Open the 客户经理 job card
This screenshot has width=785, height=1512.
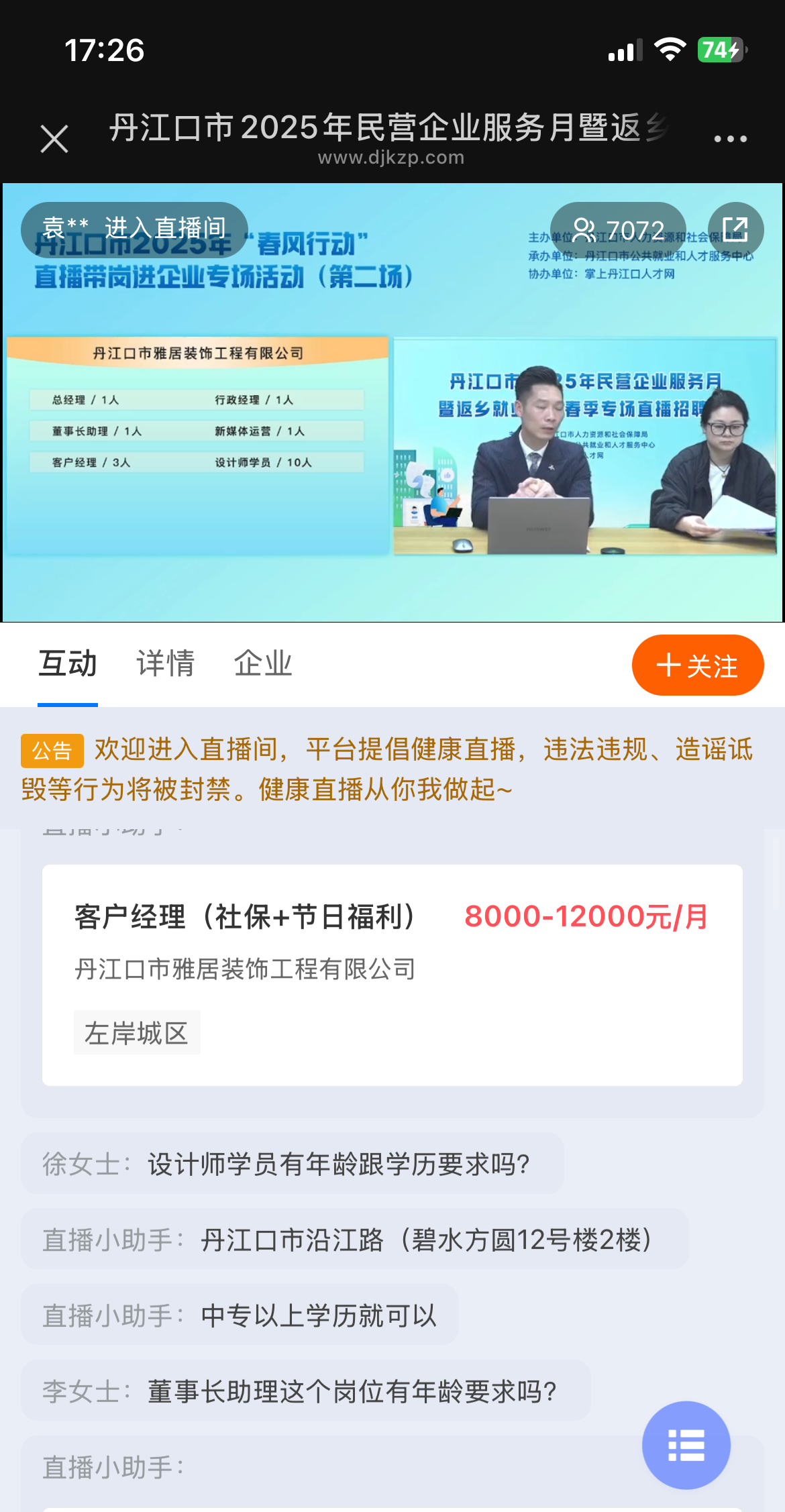pos(392,974)
